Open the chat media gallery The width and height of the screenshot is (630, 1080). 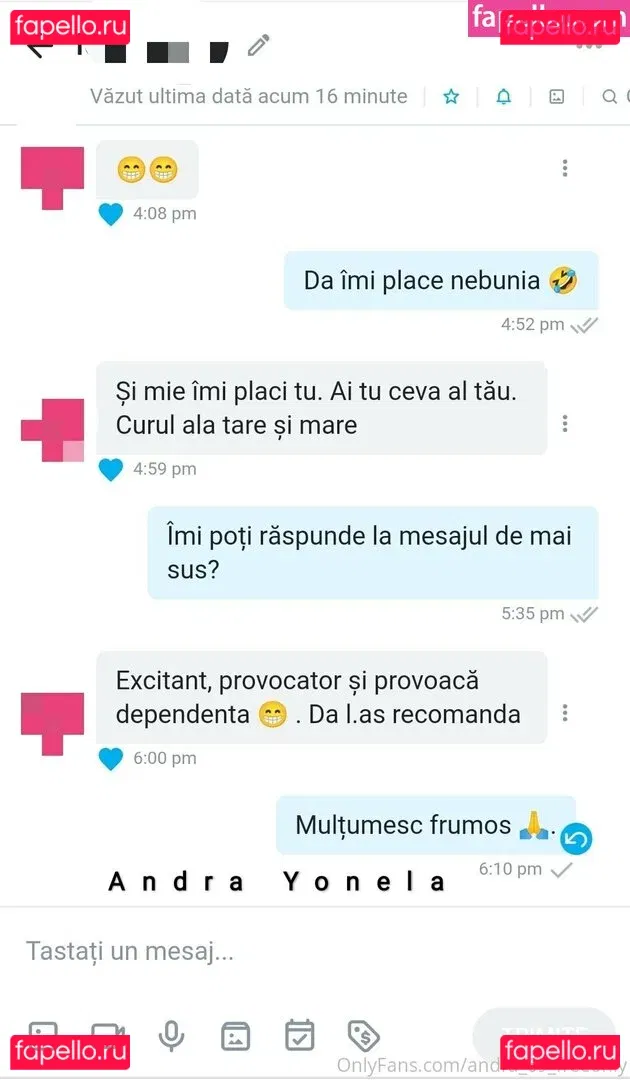(557, 97)
